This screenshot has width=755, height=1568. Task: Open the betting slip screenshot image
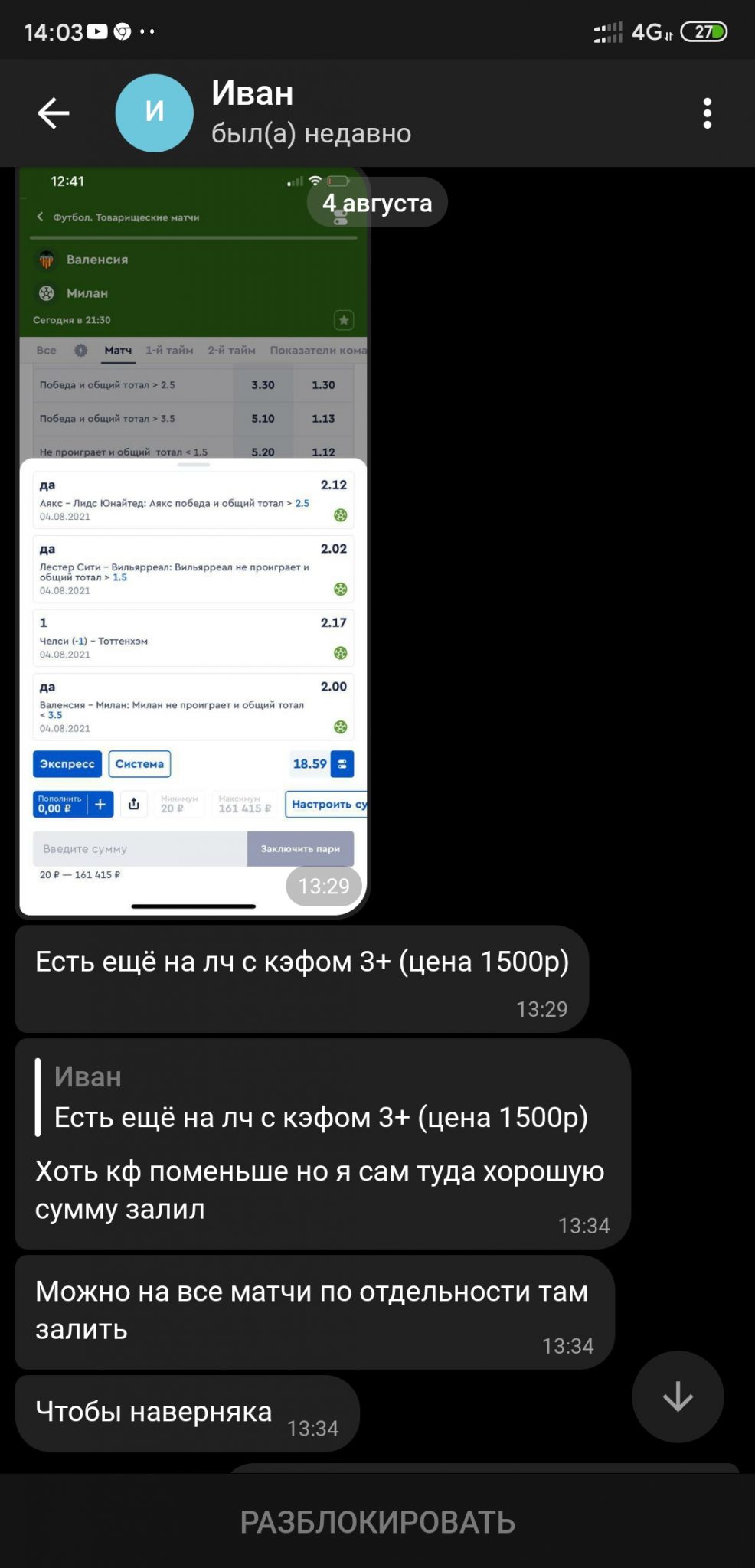(193, 542)
